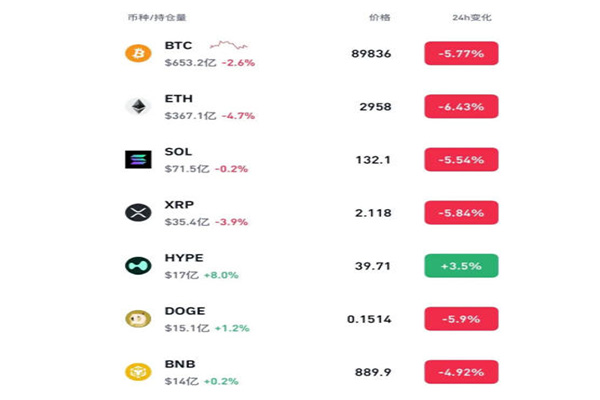Select the XRP row
This screenshot has width=600, height=400.
tap(179, 205)
